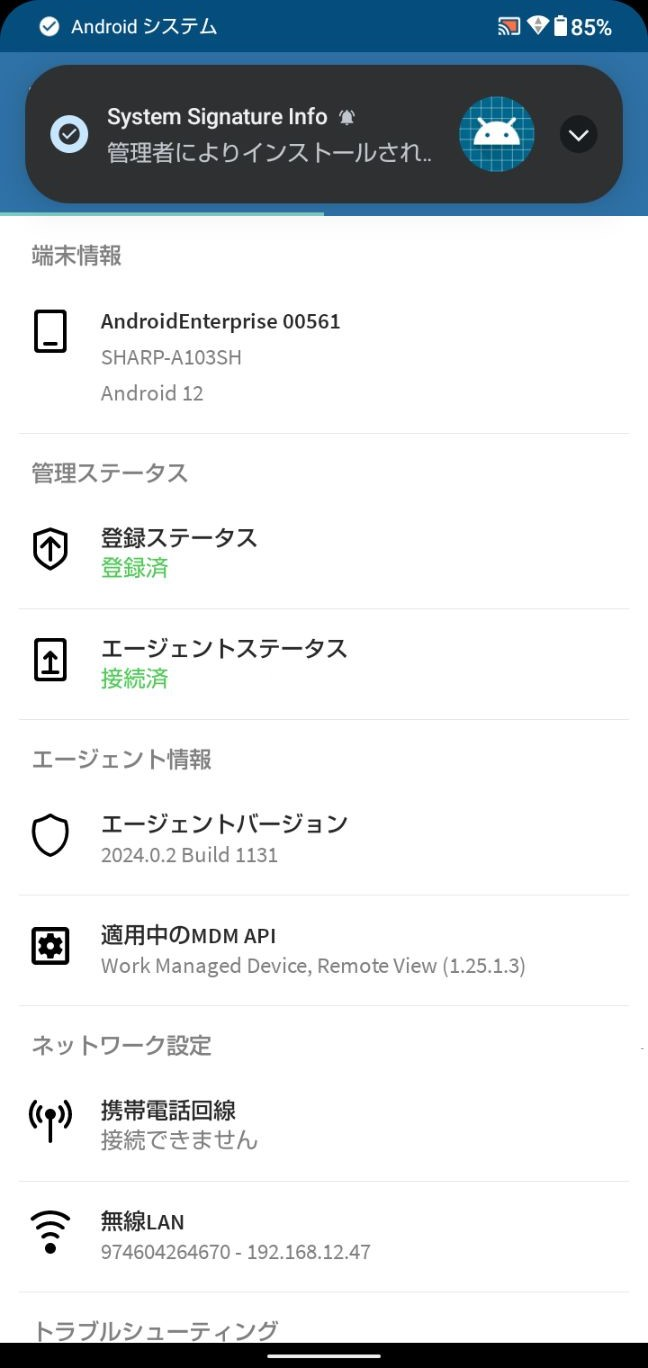Open the 無線LAN row
This screenshot has width=648, height=1368.
pos(323,1235)
